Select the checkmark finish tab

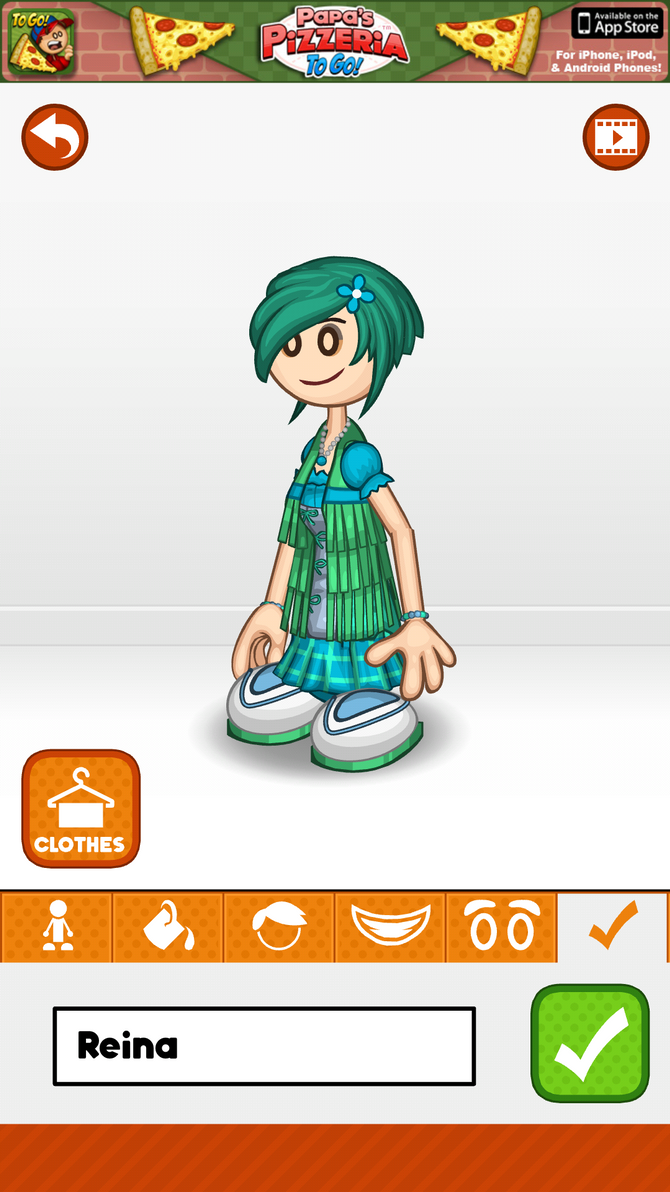click(x=612, y=926)
